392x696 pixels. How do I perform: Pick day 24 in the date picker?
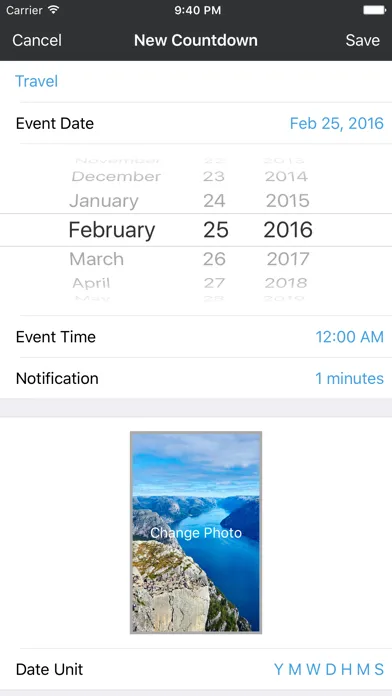(x=214, y=201)
